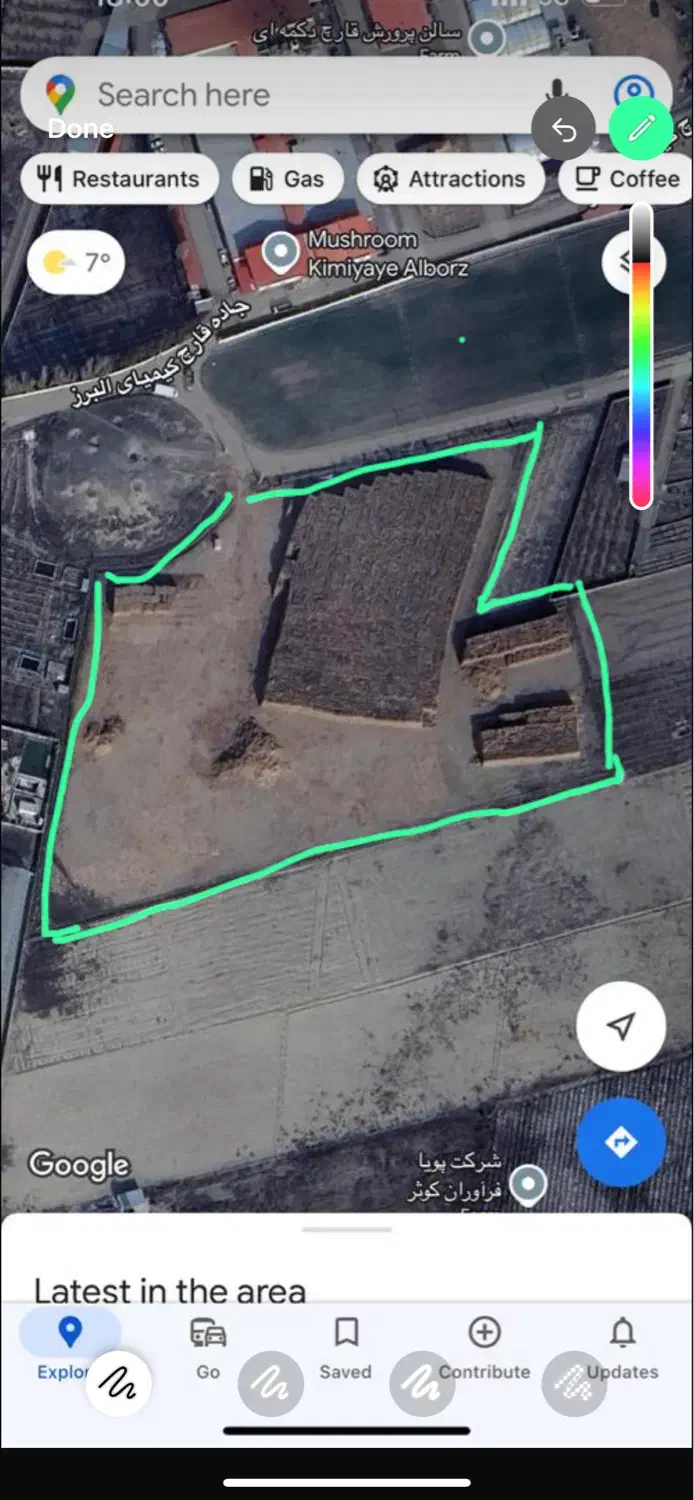Select the dotted texture brush
Screen dimensions: 694x1500
pyautogui.click(x=574, y=1384)
